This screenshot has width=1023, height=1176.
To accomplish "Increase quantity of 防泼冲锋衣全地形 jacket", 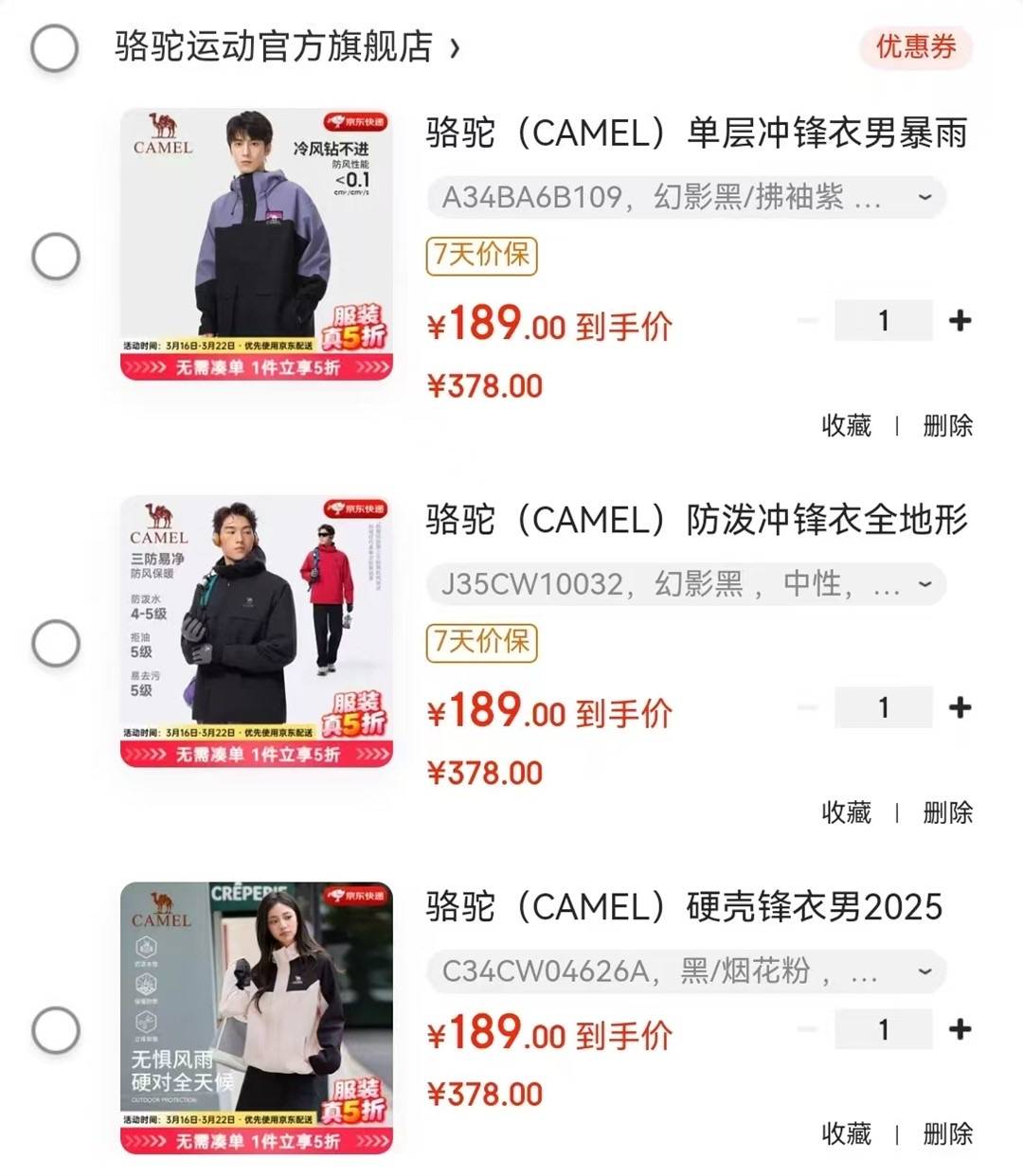I will tap(960, 707).
